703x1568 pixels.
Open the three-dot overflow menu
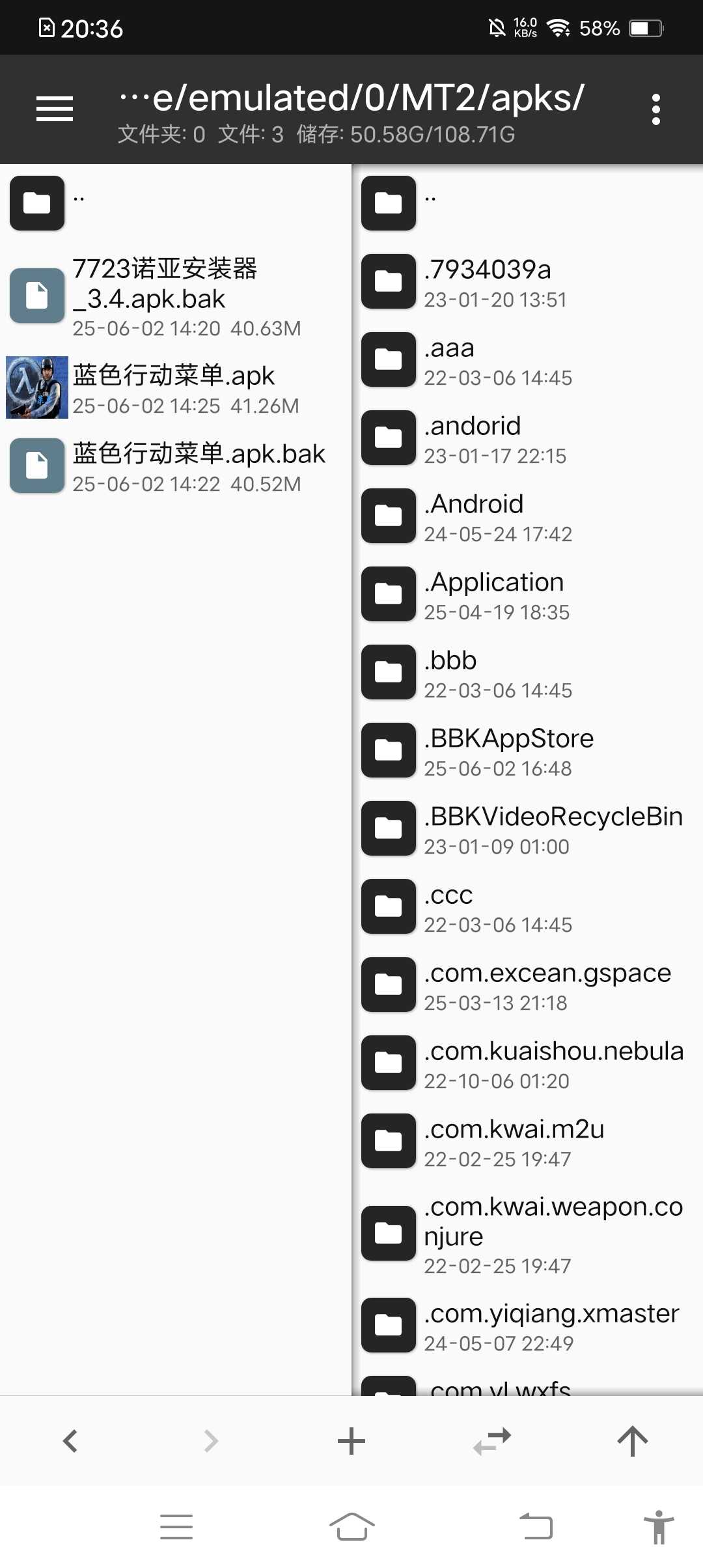656,109
